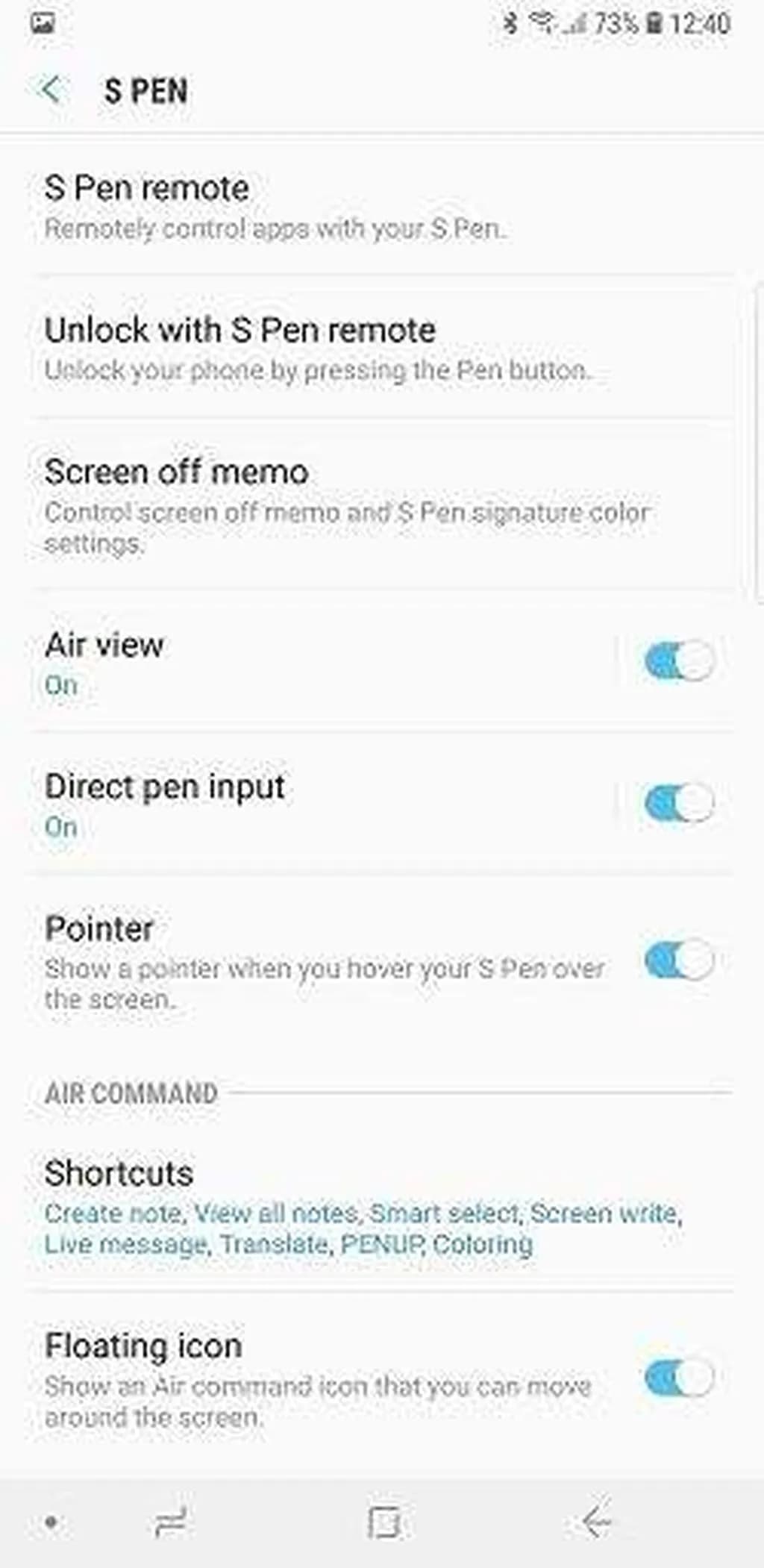
Task: Tap the system back arrow
Action: point(597,1522)
